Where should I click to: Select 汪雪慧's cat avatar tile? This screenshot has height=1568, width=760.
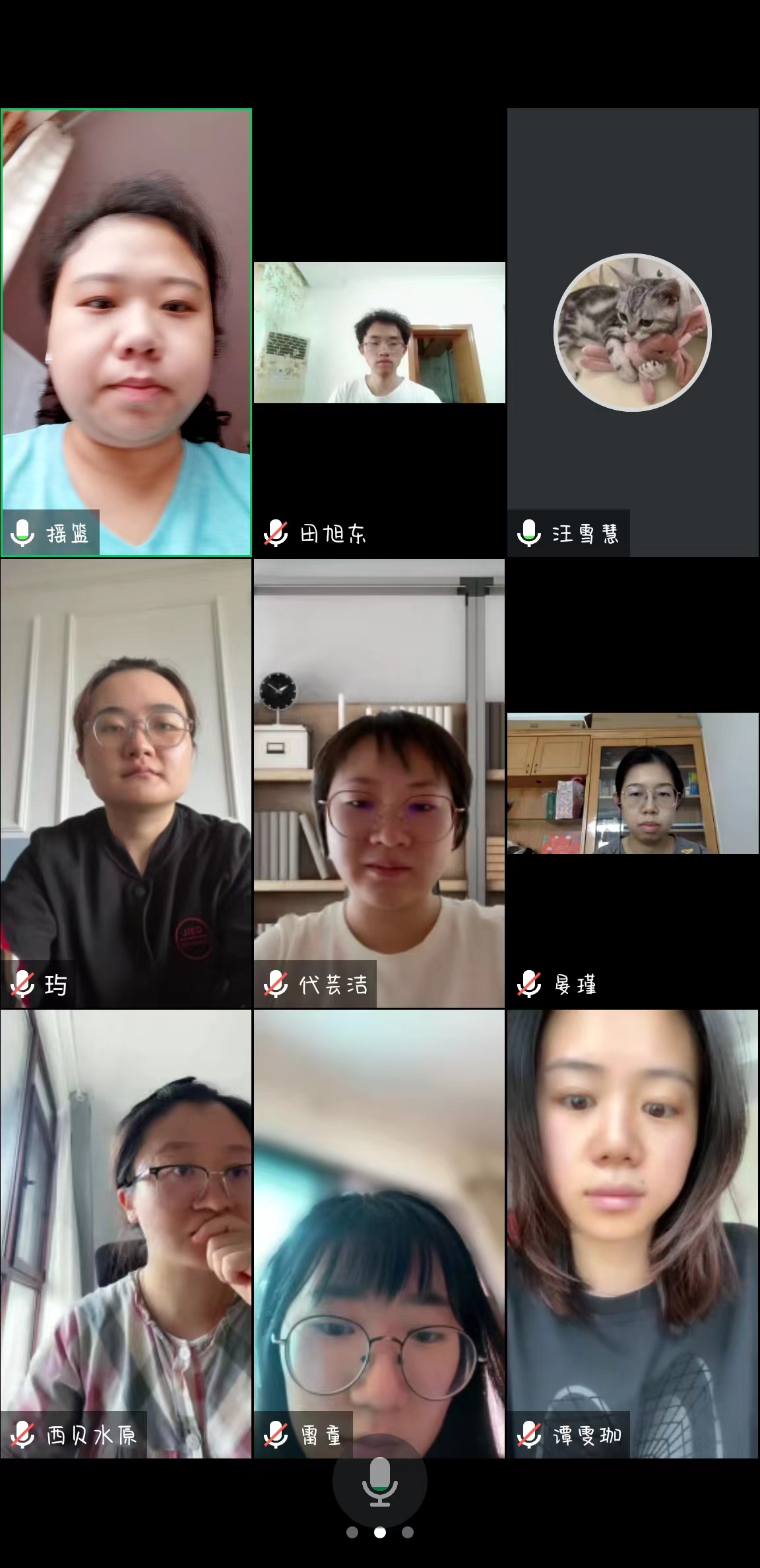click(x=632, y=332)
